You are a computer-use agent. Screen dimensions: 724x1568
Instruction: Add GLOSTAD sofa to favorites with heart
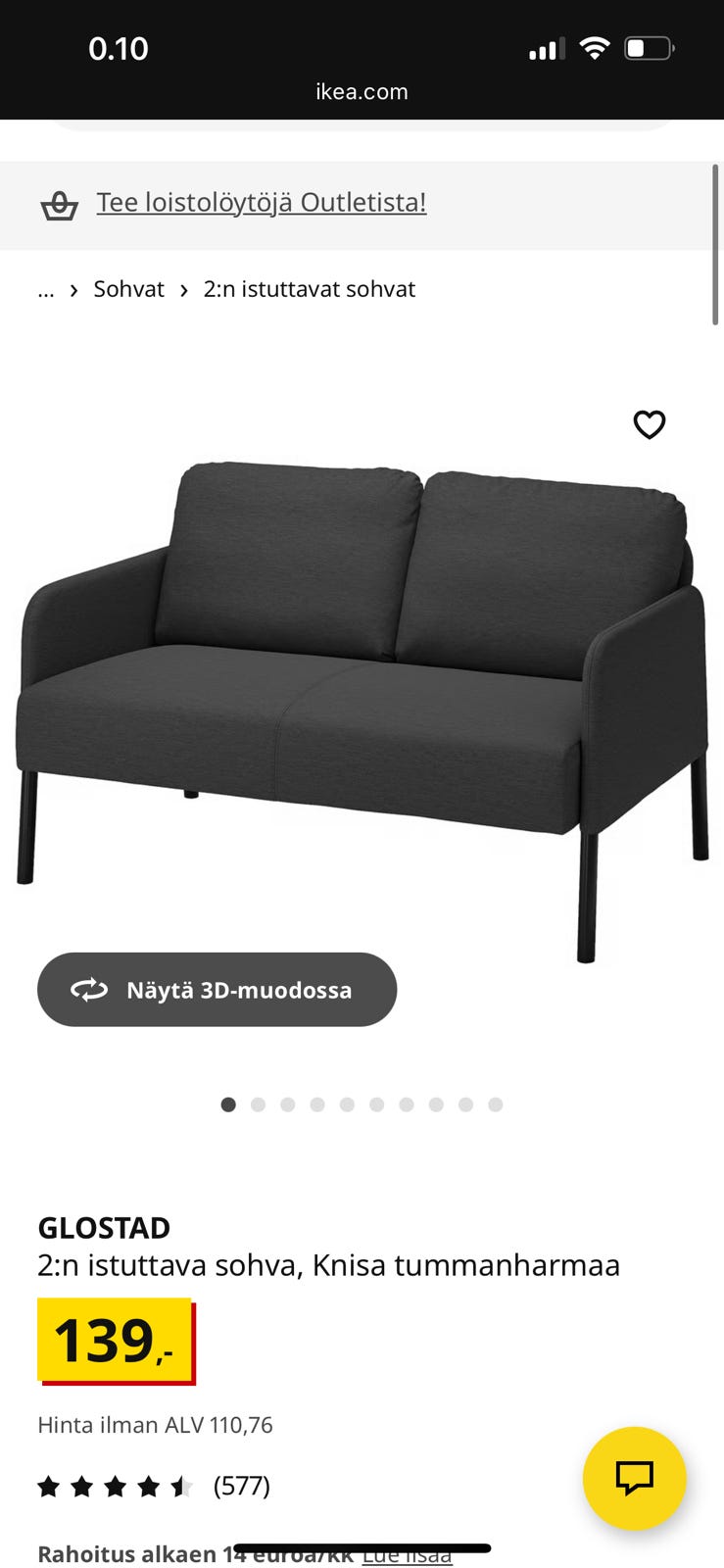(x=649, y=424)
